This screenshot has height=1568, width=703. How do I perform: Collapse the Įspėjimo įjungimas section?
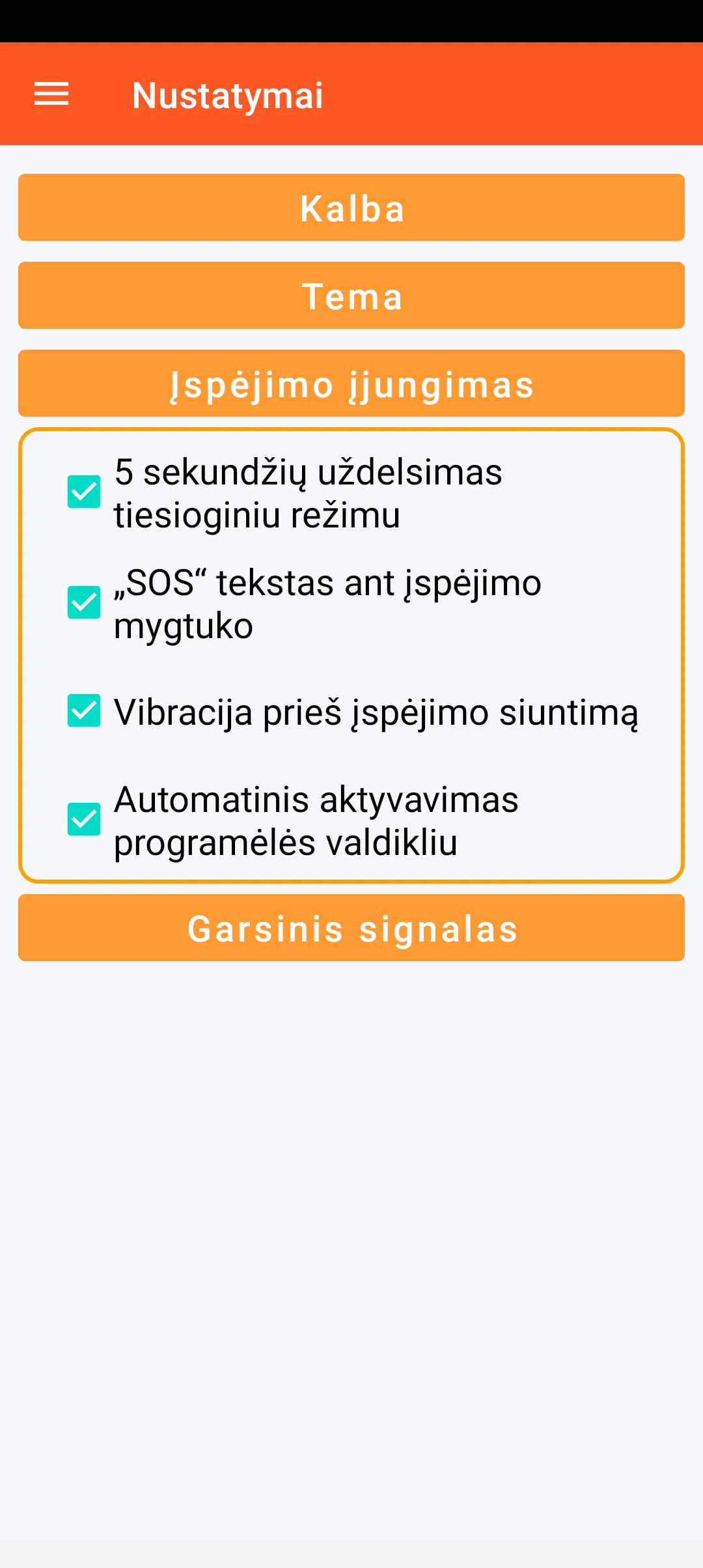pyautogui.click(x=351, y=384)
